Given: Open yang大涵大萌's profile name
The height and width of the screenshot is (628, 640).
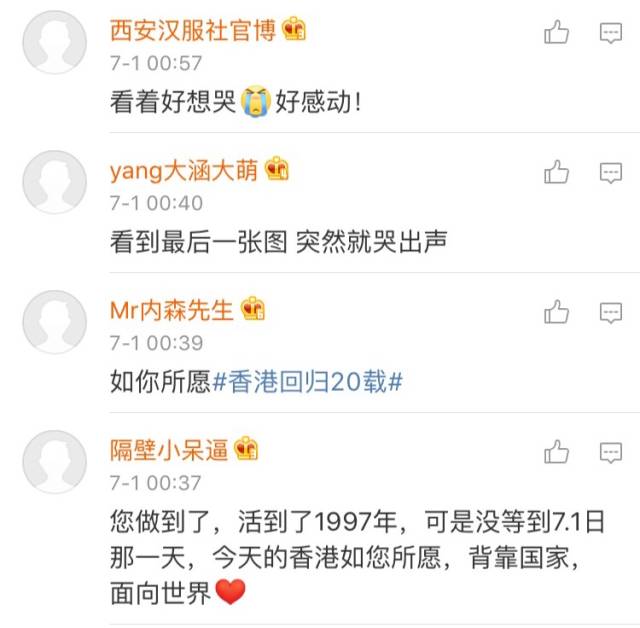Looking at the screenshot, I should [186, 169].
